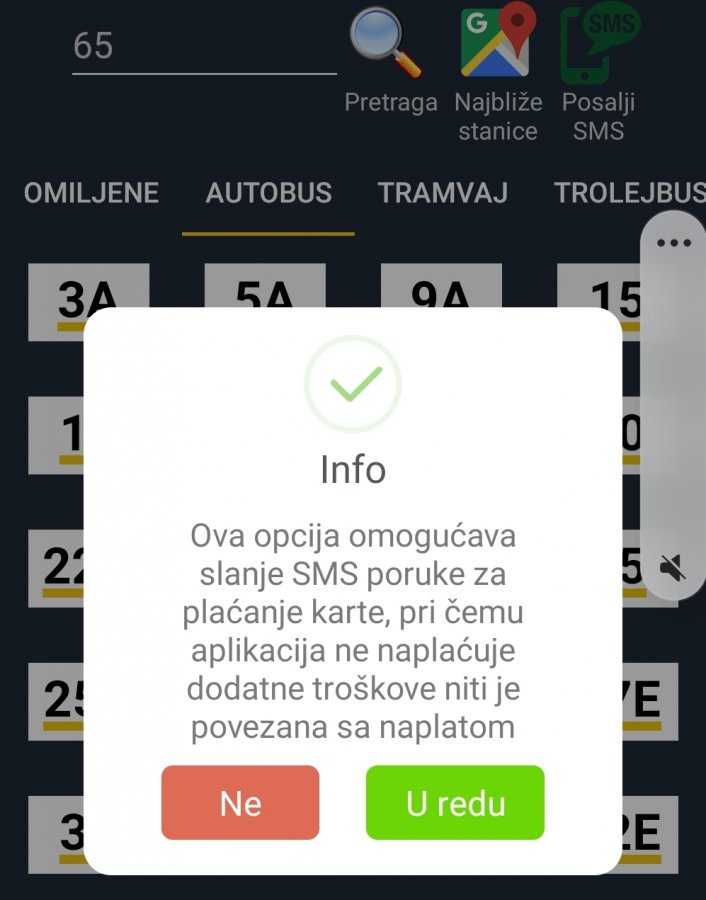Decline the SMS info with Ne
The height and width of the screenshot is (900, 706).
(240, 803)
